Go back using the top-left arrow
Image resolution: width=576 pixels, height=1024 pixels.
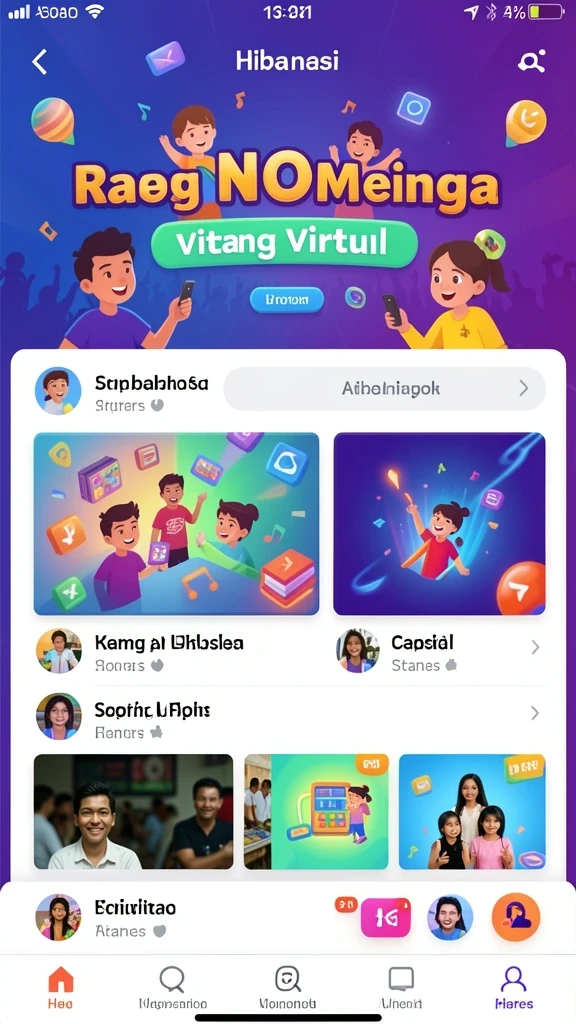[40, 62]
